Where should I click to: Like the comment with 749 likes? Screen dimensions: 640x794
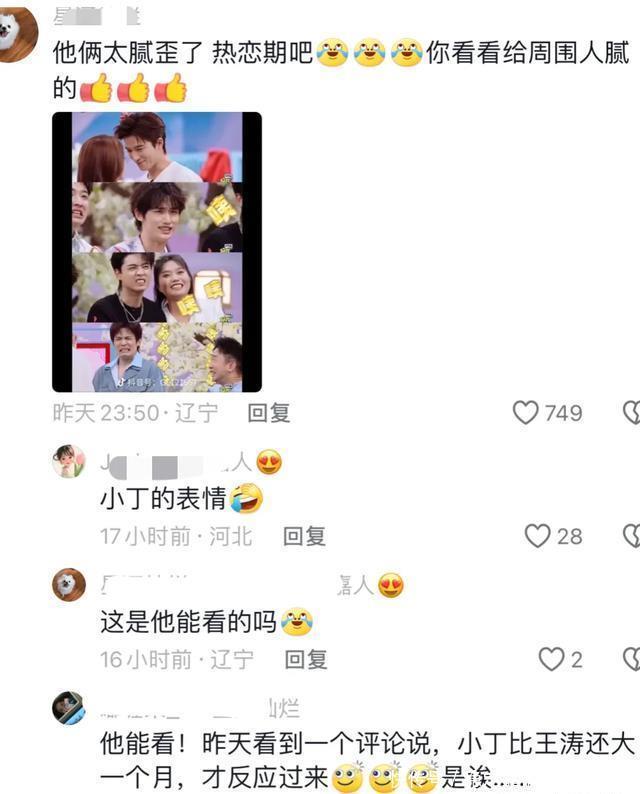point(526,412)
